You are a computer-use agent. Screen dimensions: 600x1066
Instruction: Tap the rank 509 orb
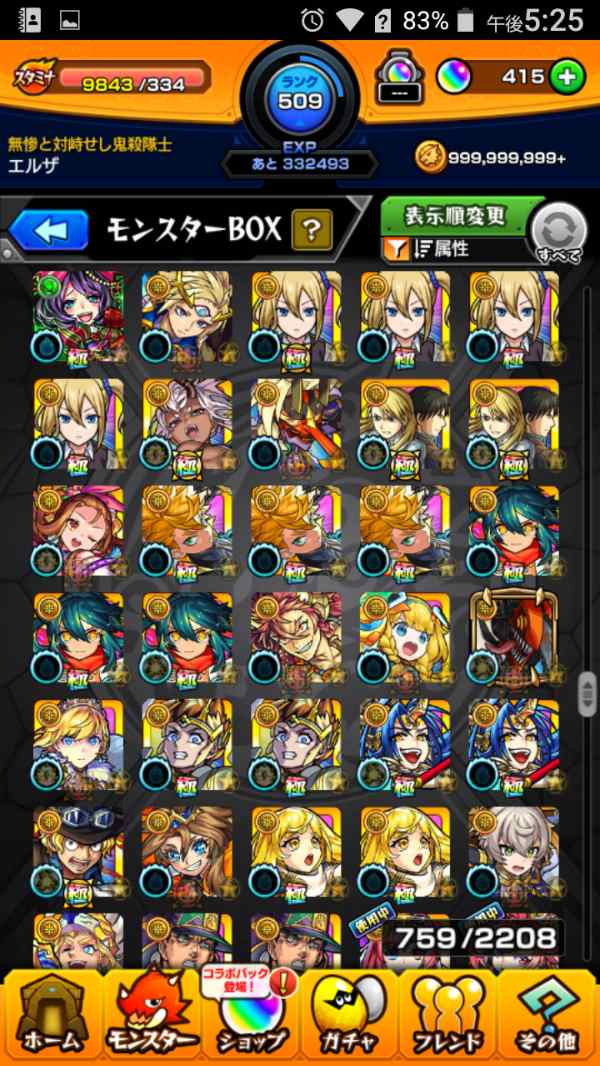(x=300, y=100)
